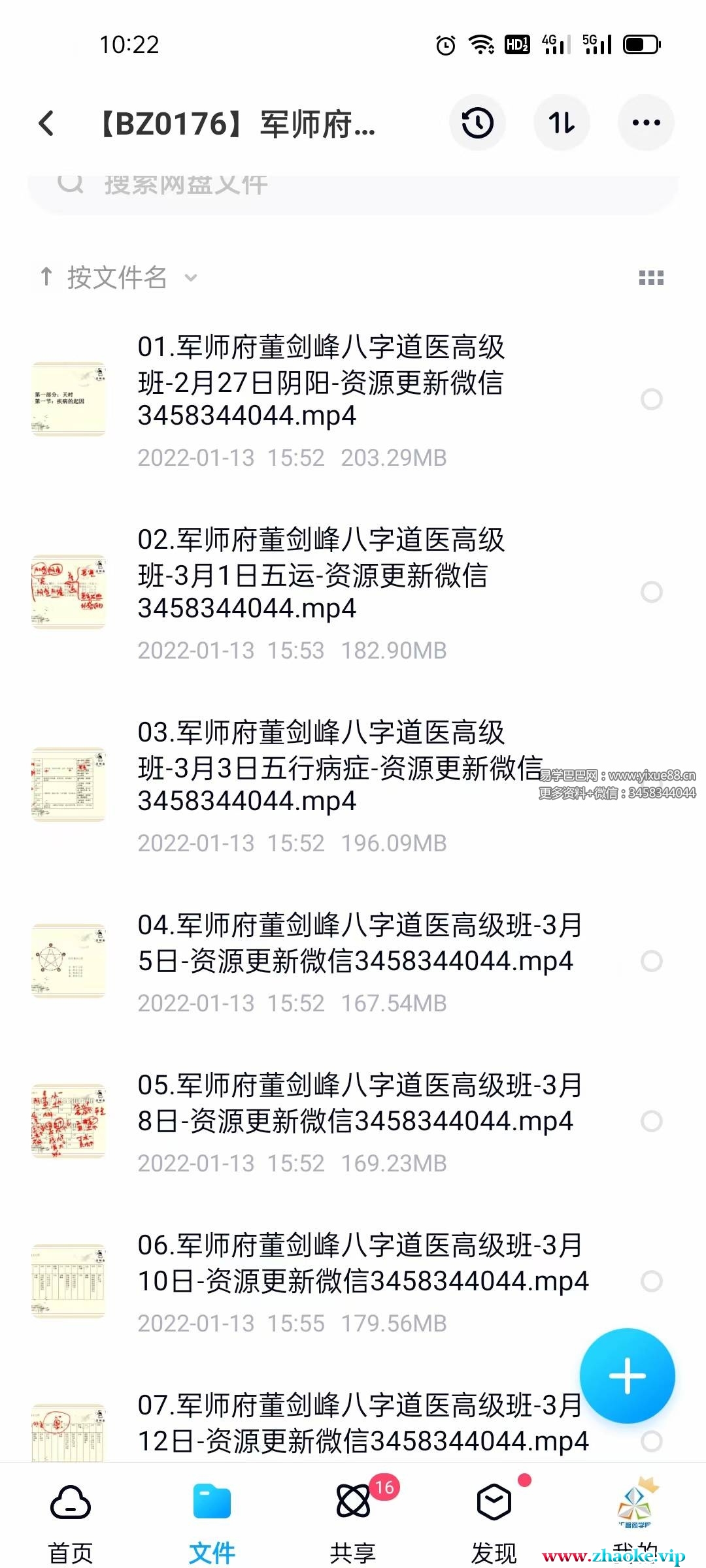Switch to grid view layout
Screen dimensions: 706x1568
tap(651, 278)
